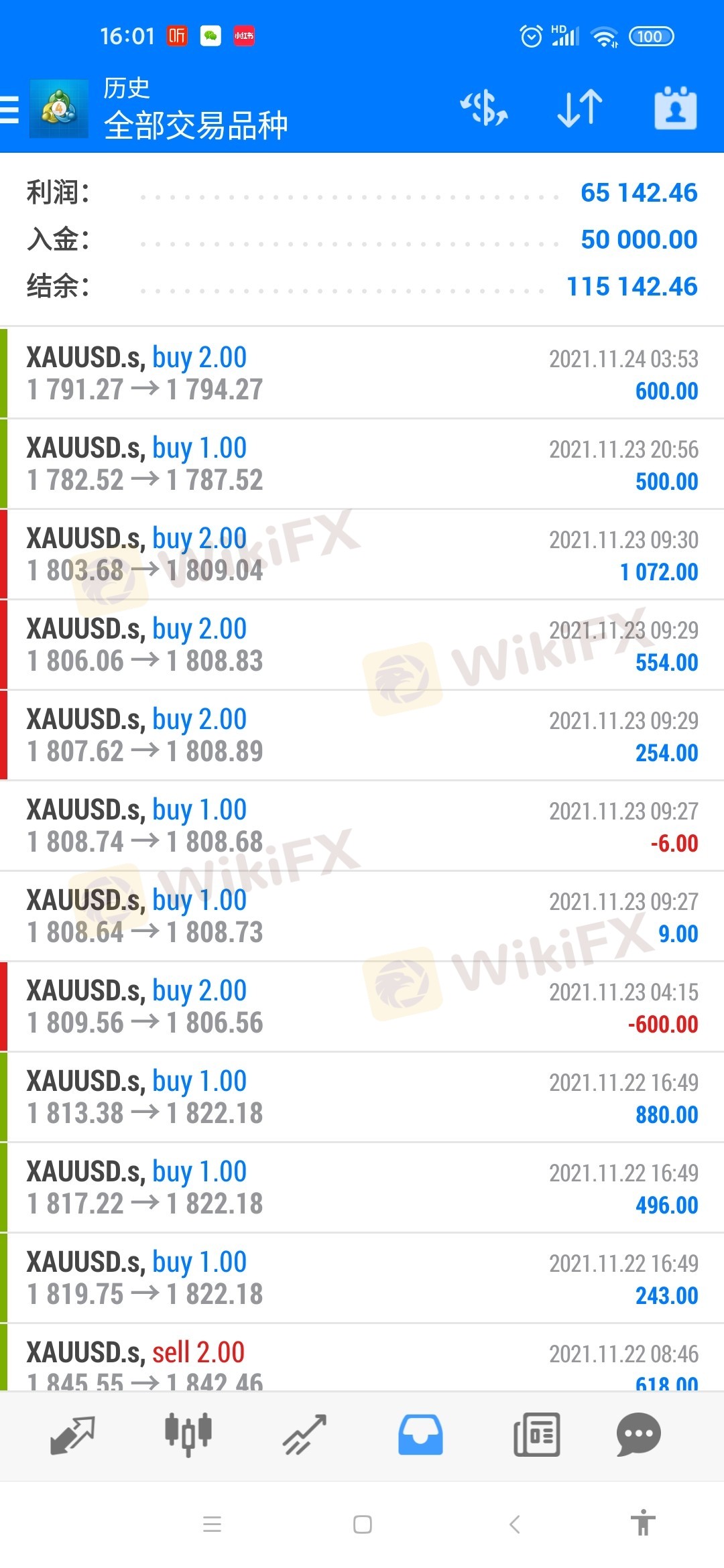Switch to the Trade tab

pos(304,1435)
